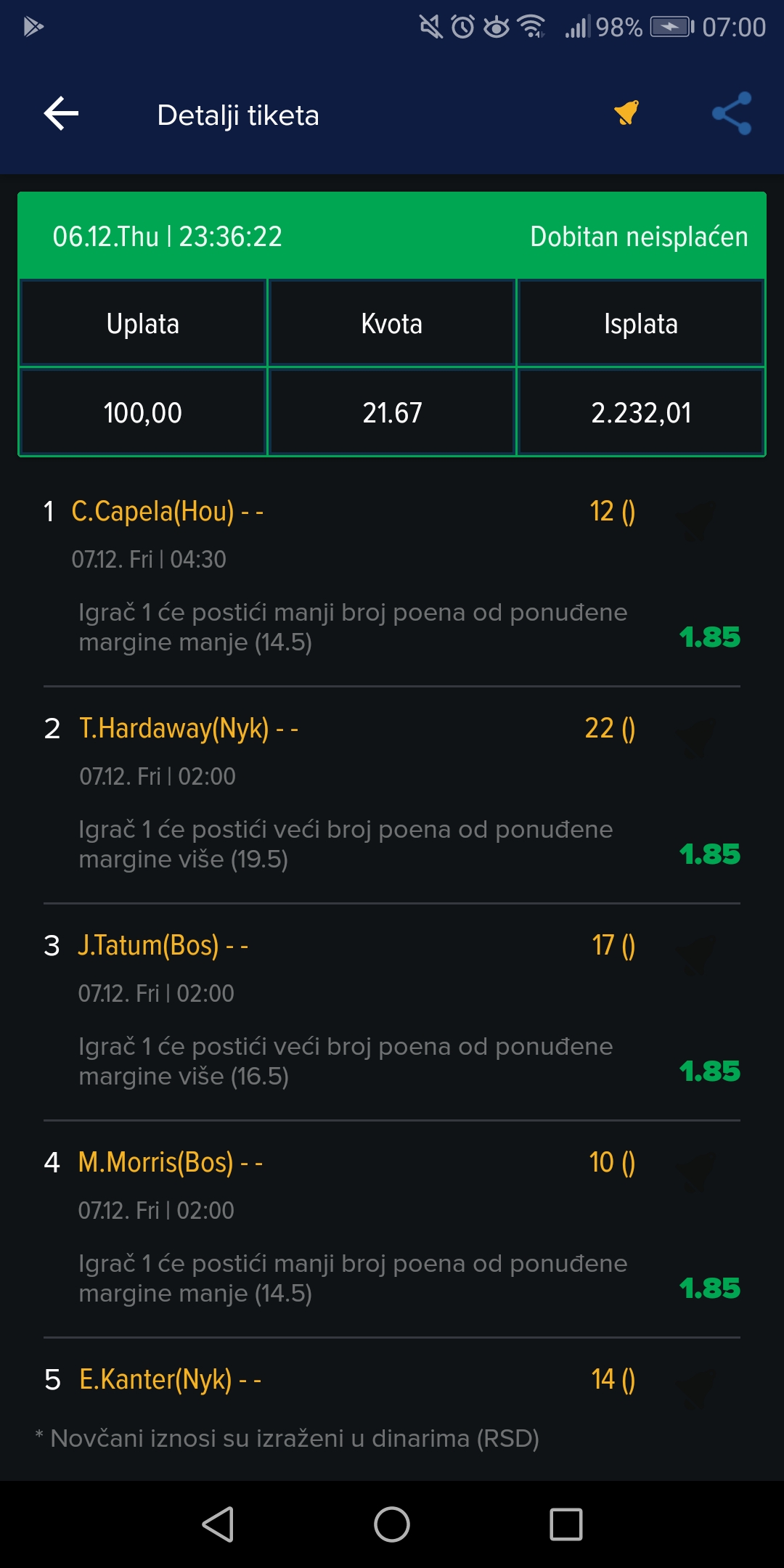The image size is (784, 1568).
Task: Share this ticket
Action: click(x=732, y=113)
